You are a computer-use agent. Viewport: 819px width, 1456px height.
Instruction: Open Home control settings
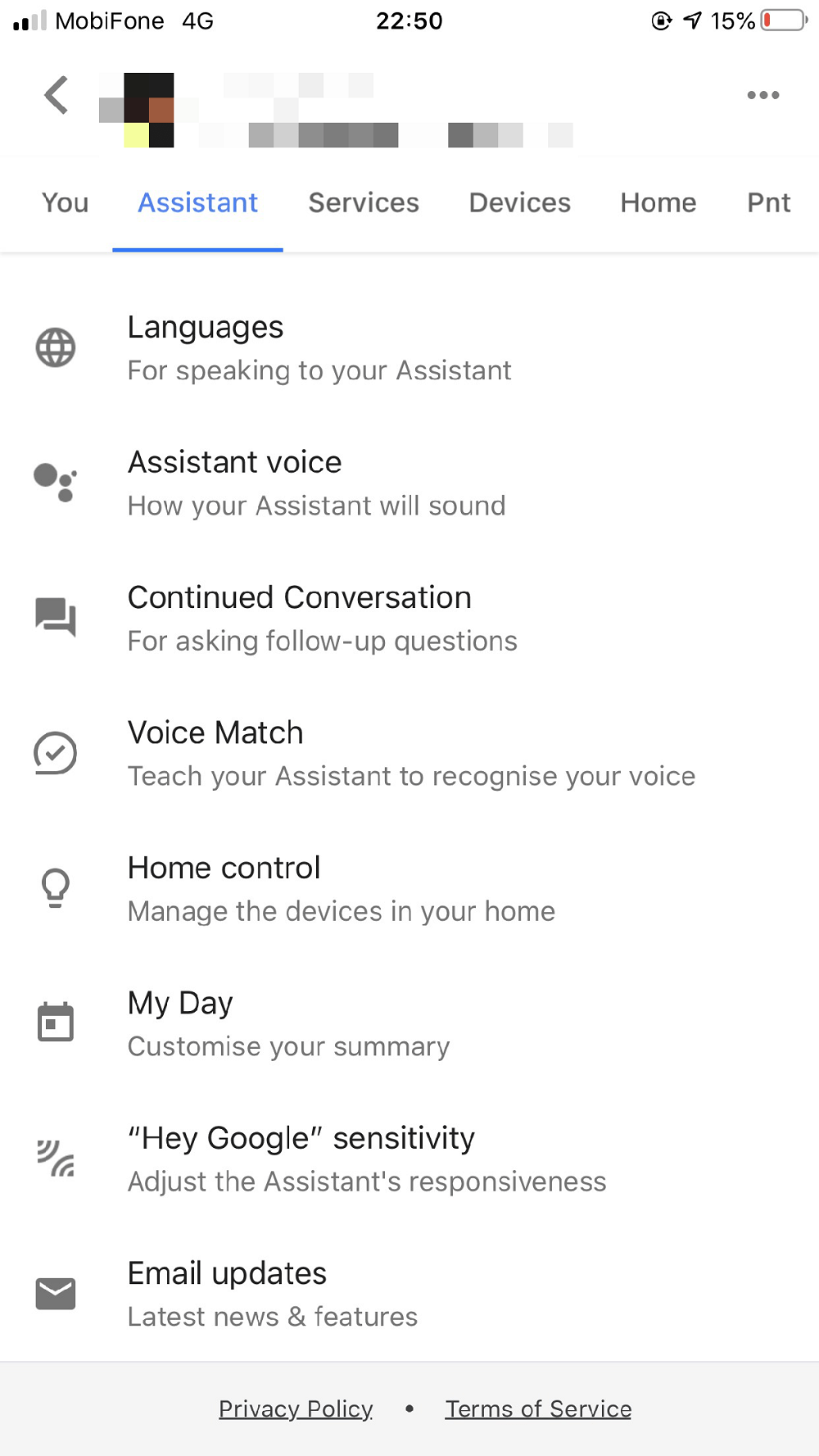341,889
